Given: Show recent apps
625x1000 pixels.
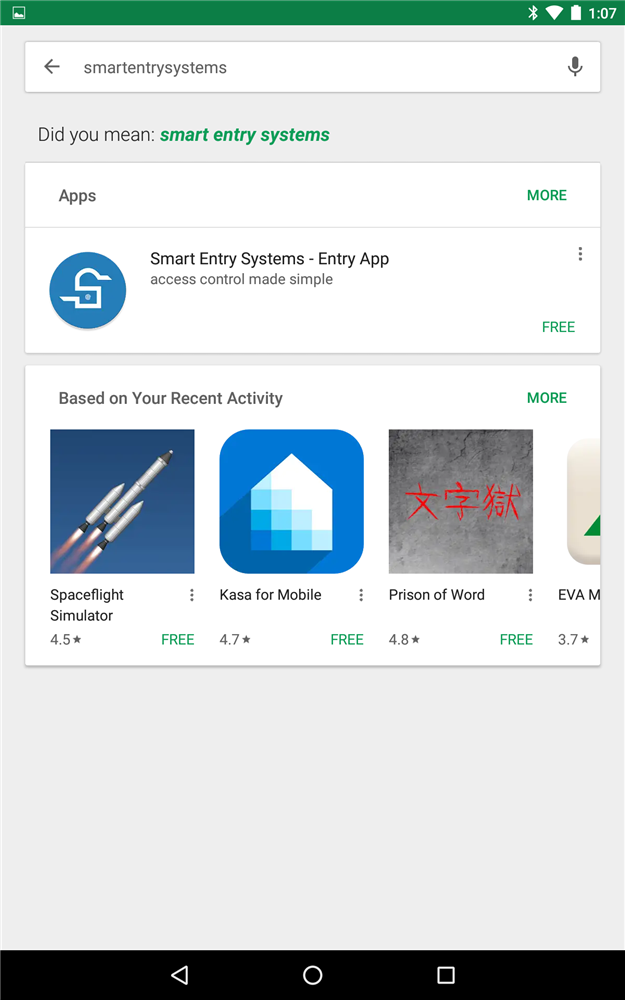Looking at the screenshot, I should click(x=446, y=974).
